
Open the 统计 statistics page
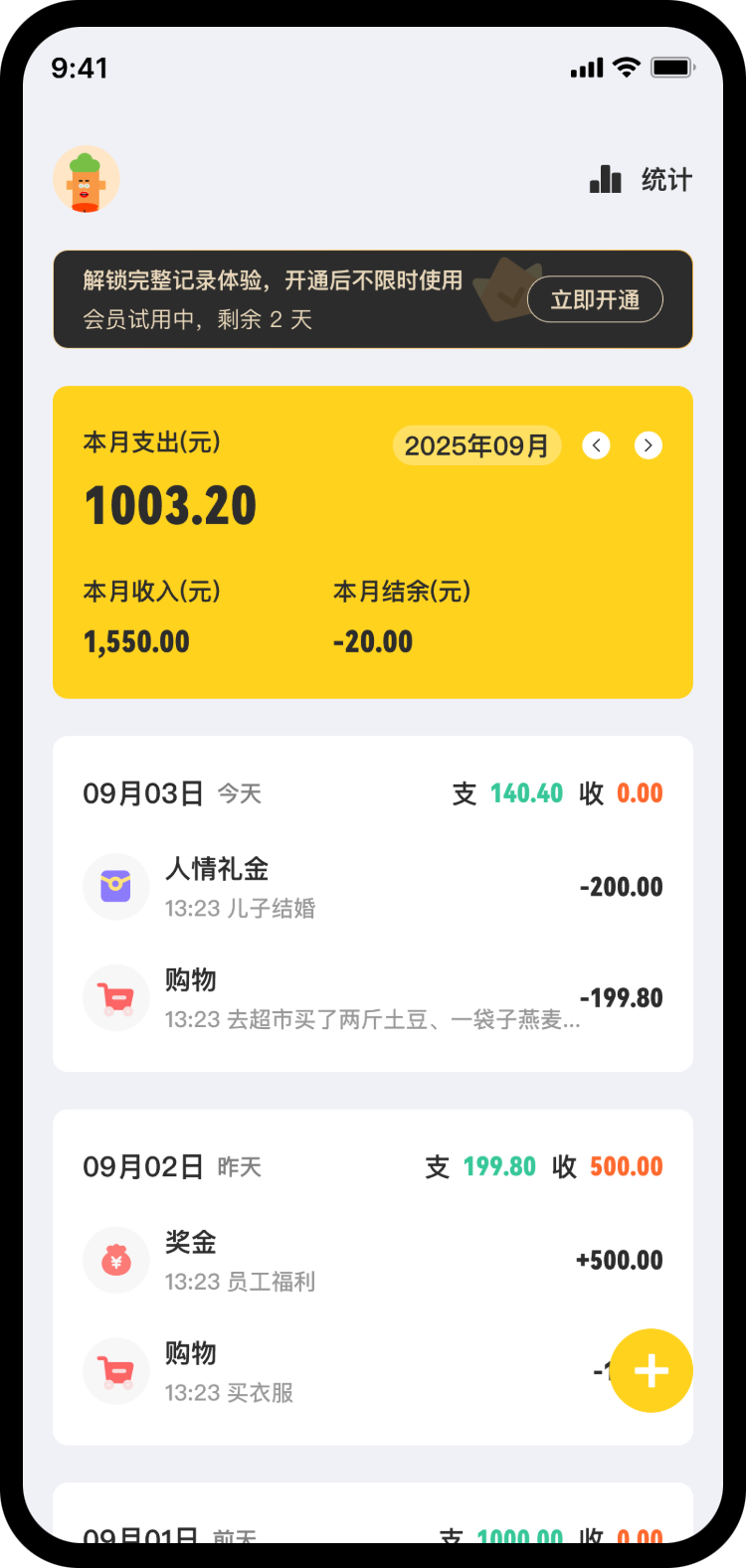(x=641, y=180)
